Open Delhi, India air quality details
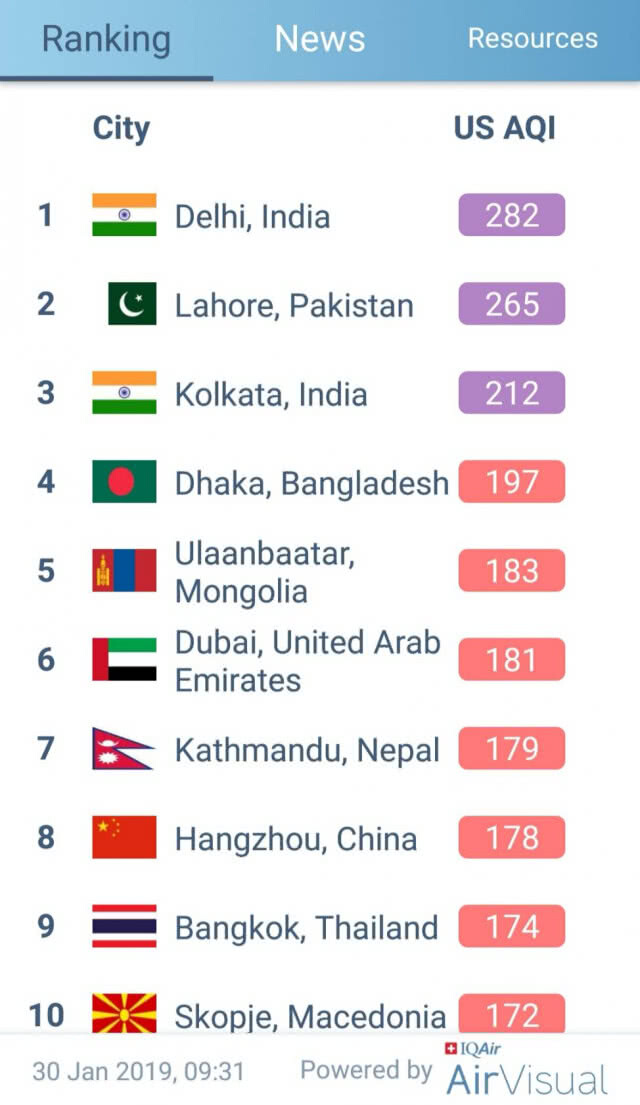Viewport: 640px width, 1105px height. pyautogui.click(x=320, y=215)
